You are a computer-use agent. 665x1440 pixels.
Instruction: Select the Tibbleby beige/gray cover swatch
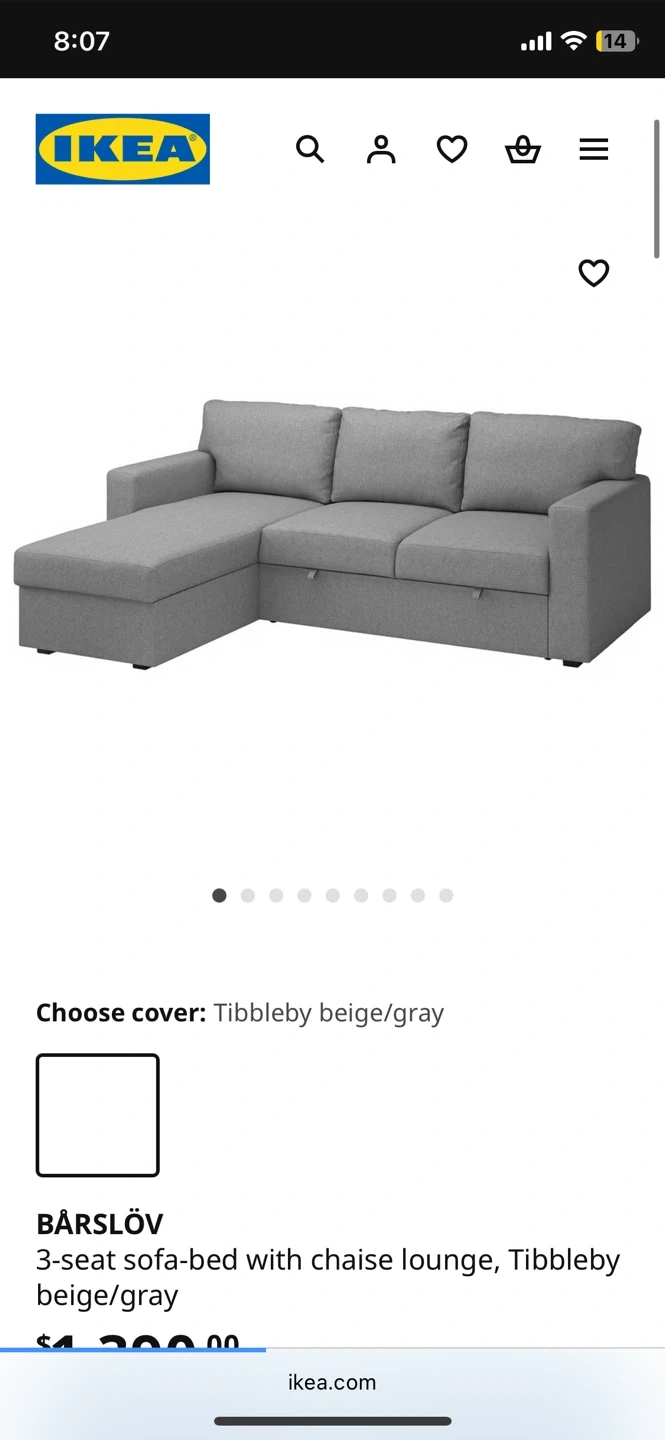(98, 1115)
